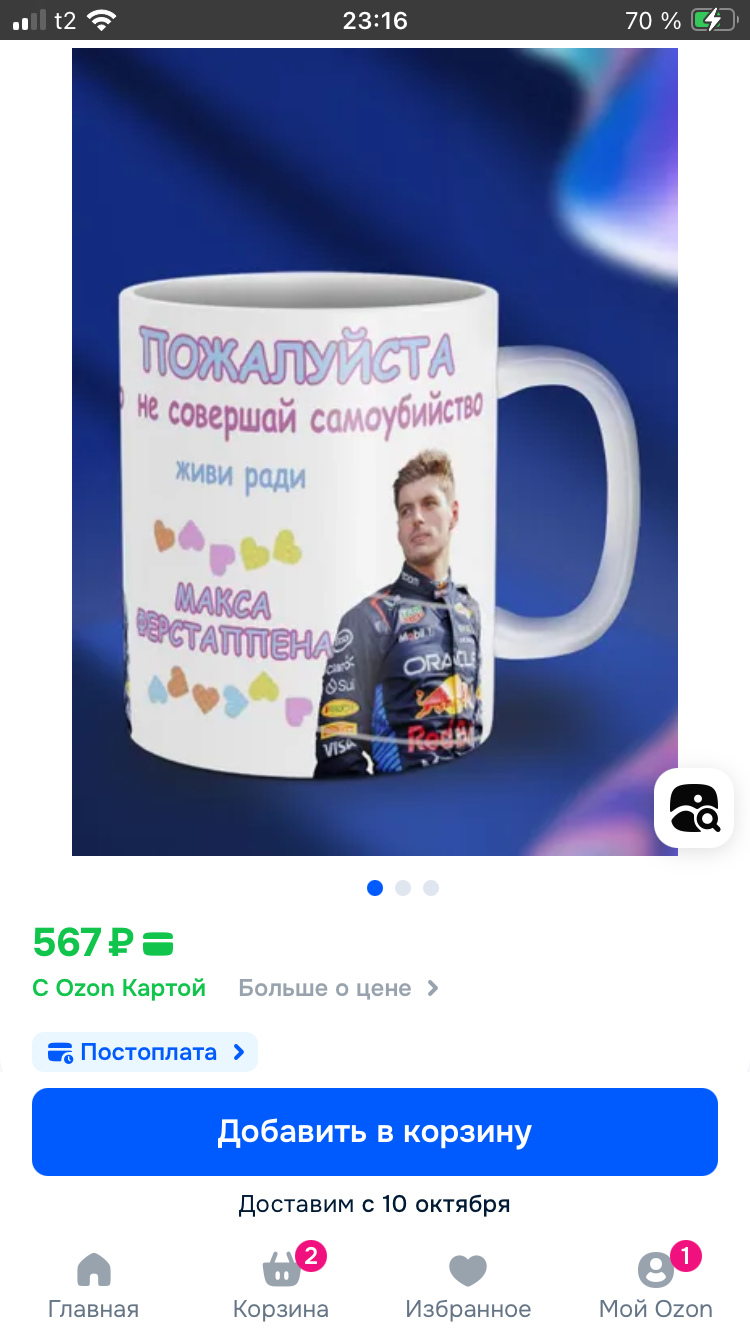Switch to the Мой Ozon tab

(x=656, y=1286)
